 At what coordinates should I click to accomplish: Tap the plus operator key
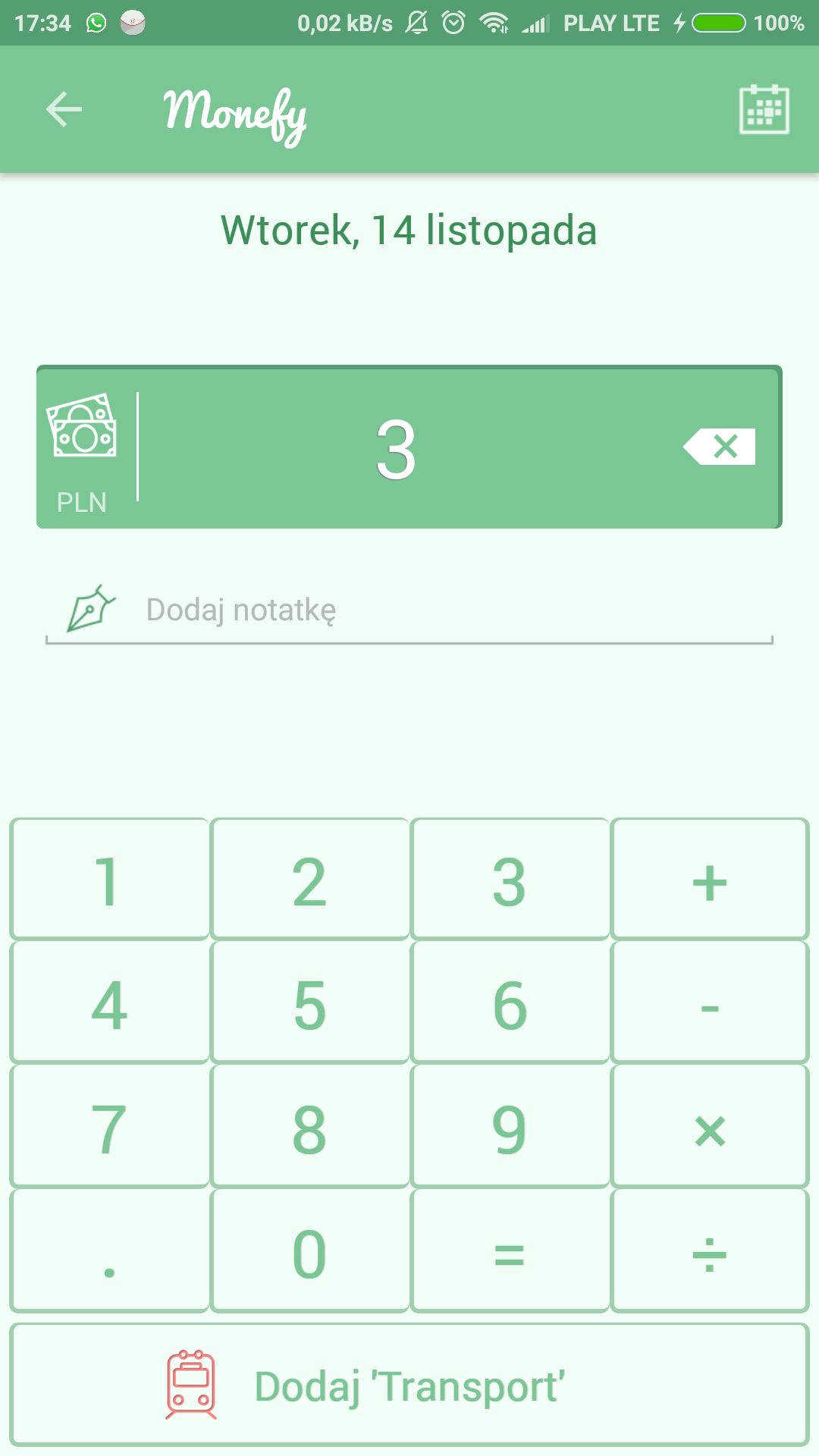pos(711,880)
